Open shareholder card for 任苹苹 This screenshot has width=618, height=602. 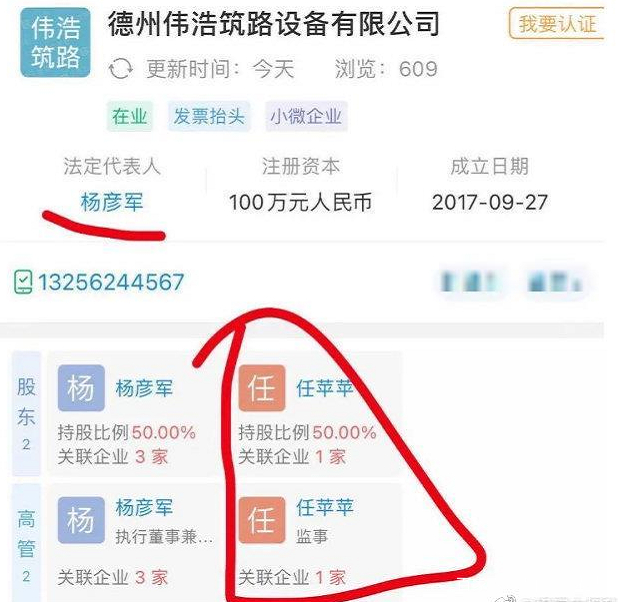pyautogui.click(x=316, y=411)
